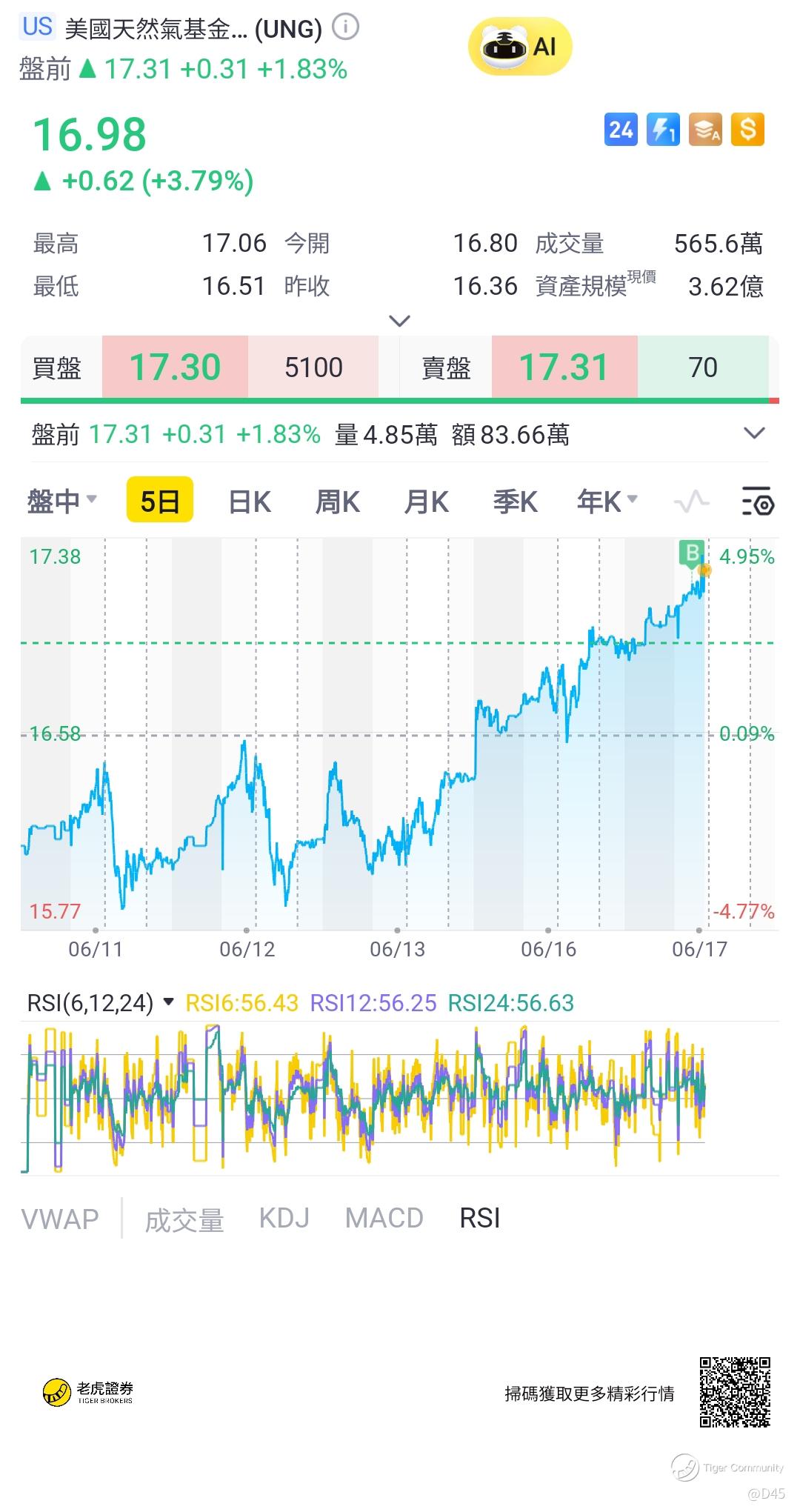The image size is (800, 1512).
Task: Open the AI assistant button
Action: tap(520, 47)
